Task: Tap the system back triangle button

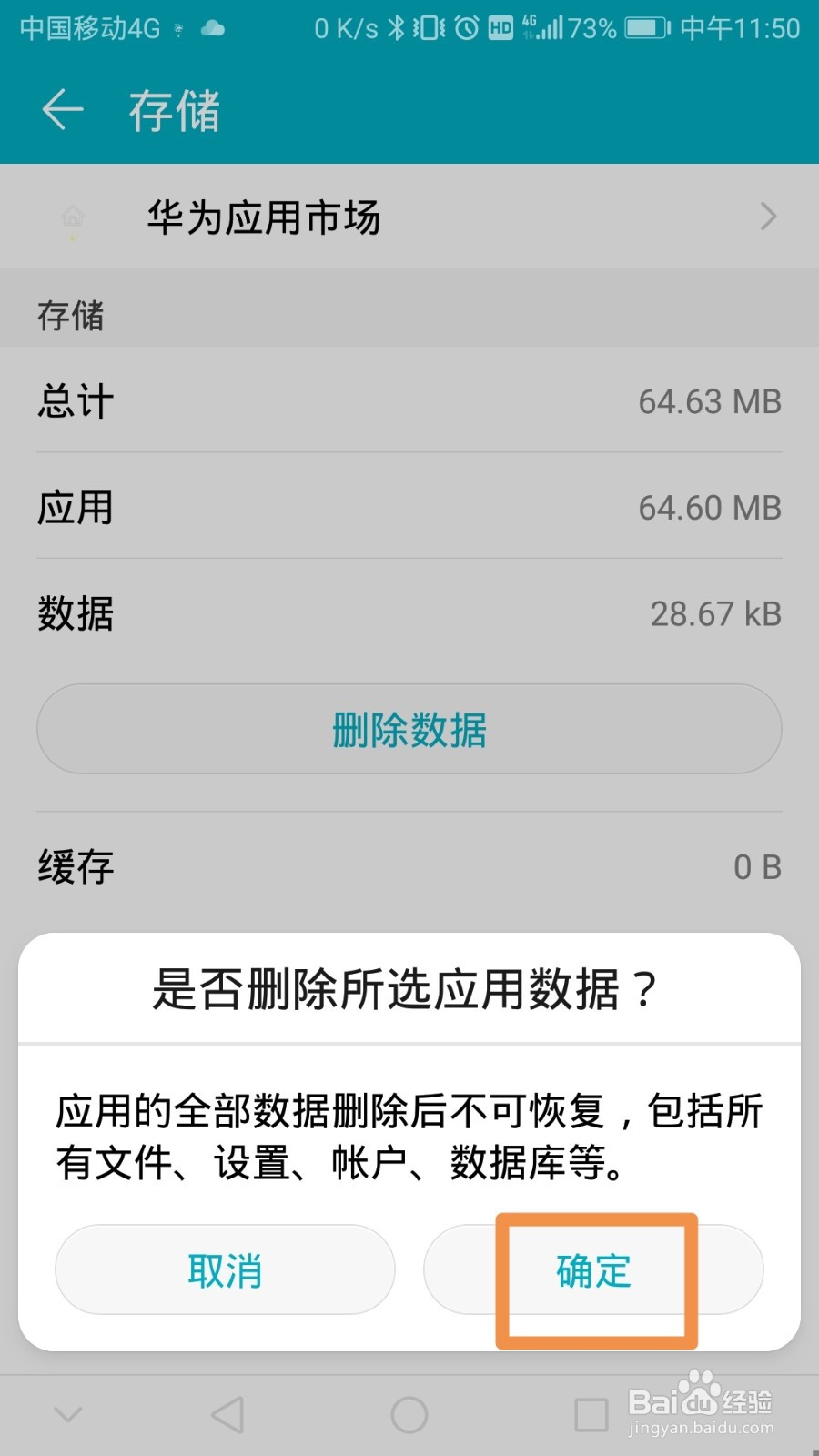Action: (227, 1414)
